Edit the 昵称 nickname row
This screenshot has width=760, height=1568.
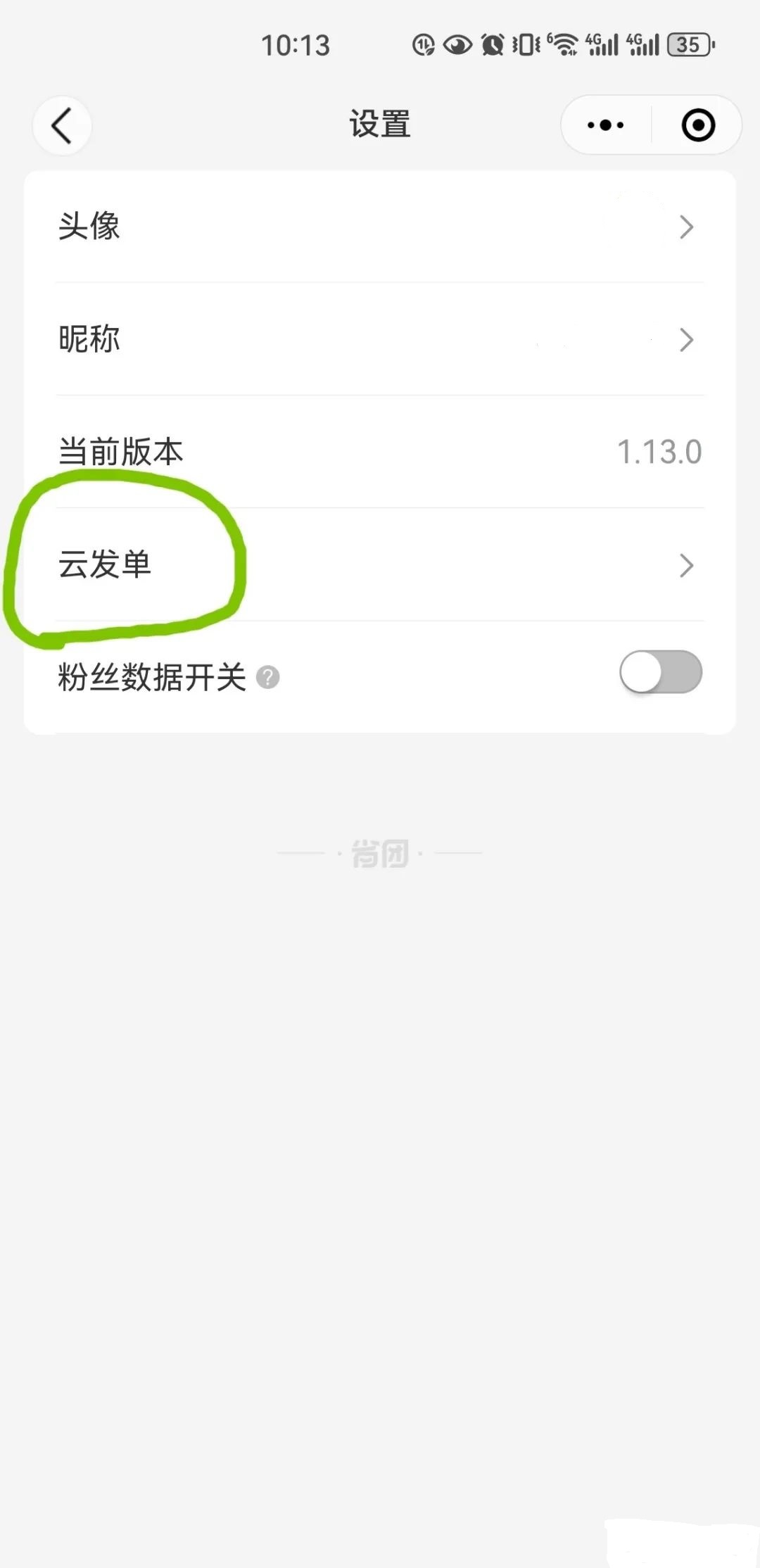tap(380, 339)
